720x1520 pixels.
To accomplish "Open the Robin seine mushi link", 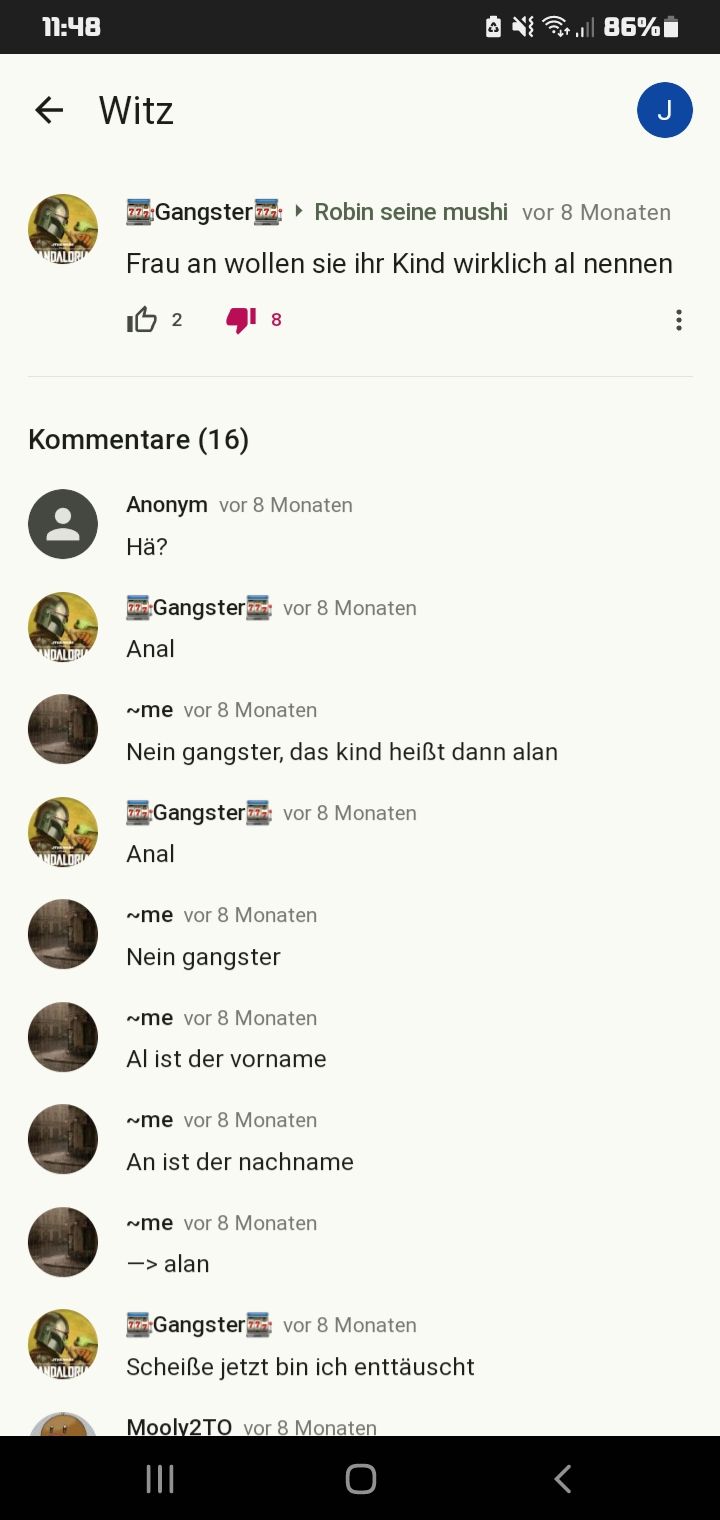I will [x=410, y=212].
